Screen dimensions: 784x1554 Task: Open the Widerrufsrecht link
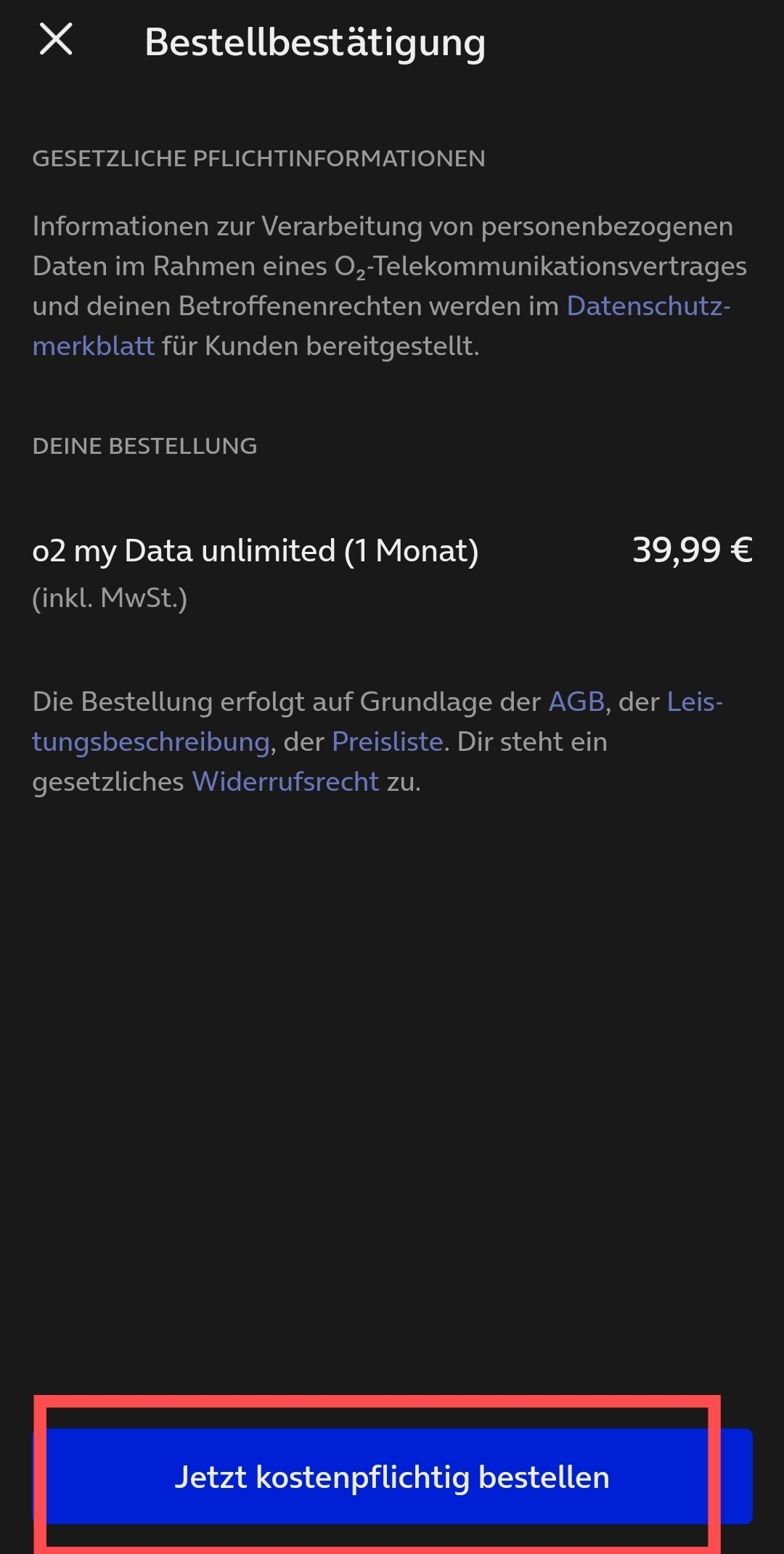click(x=285, y=782)
